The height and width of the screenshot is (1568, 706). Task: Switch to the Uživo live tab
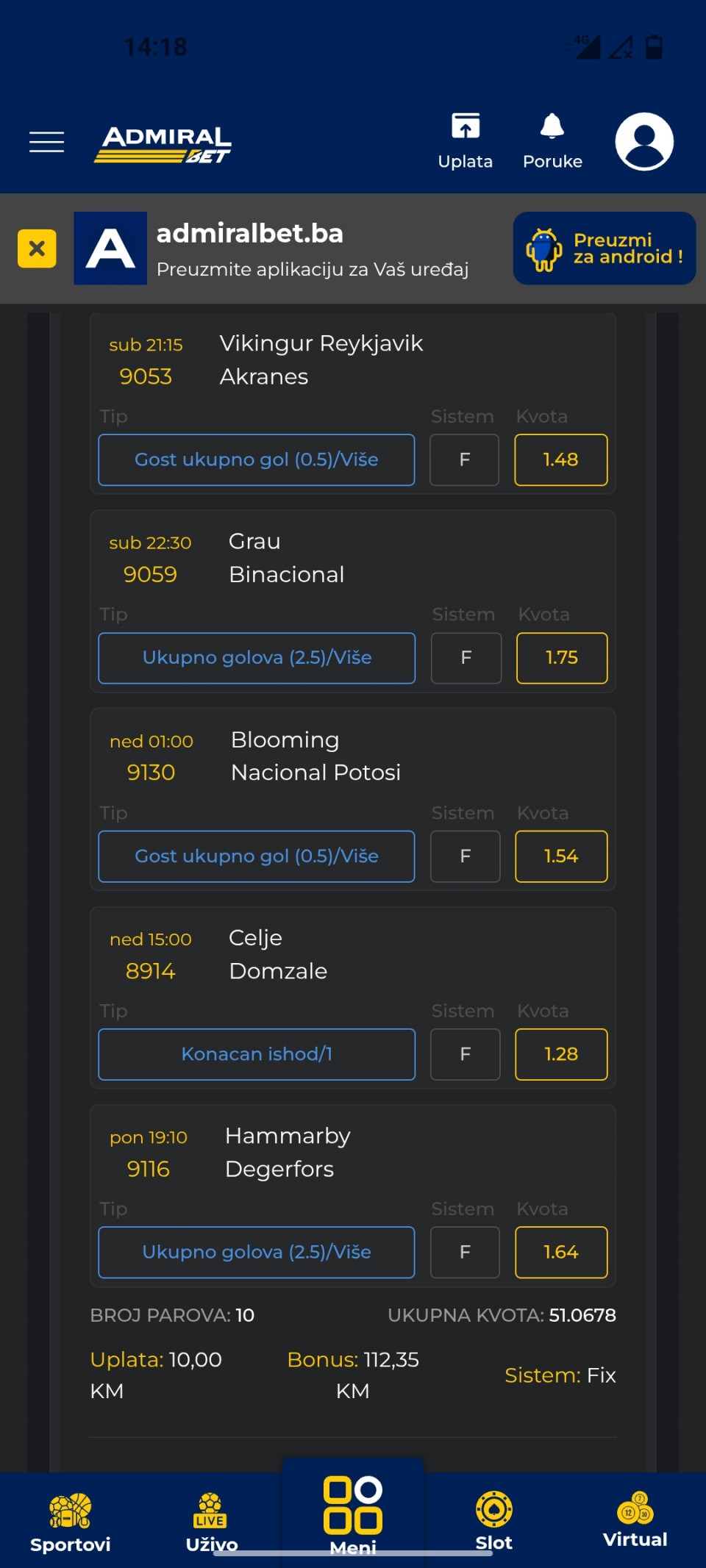(x=212, y=1522)
